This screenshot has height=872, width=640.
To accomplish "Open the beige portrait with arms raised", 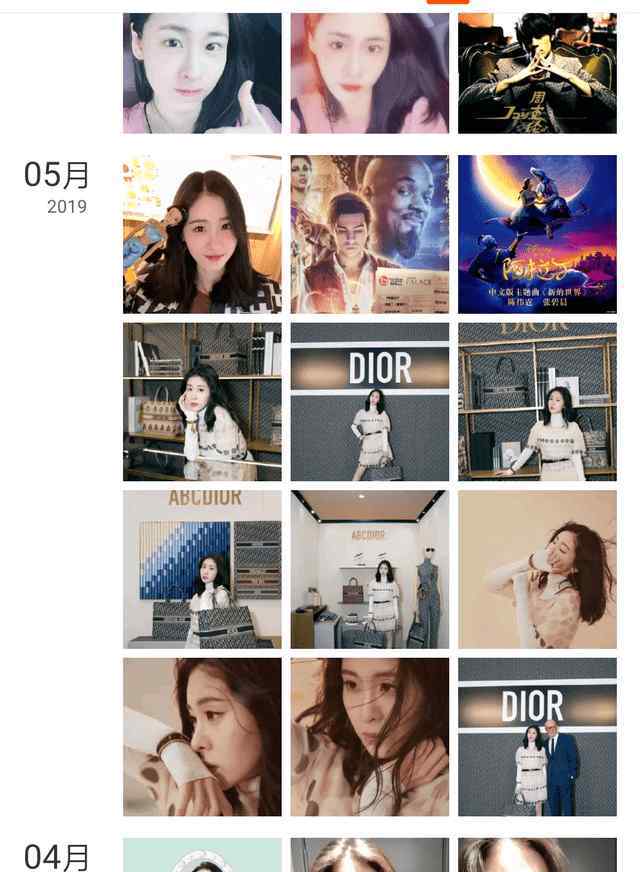I will (x=537, y=569).
